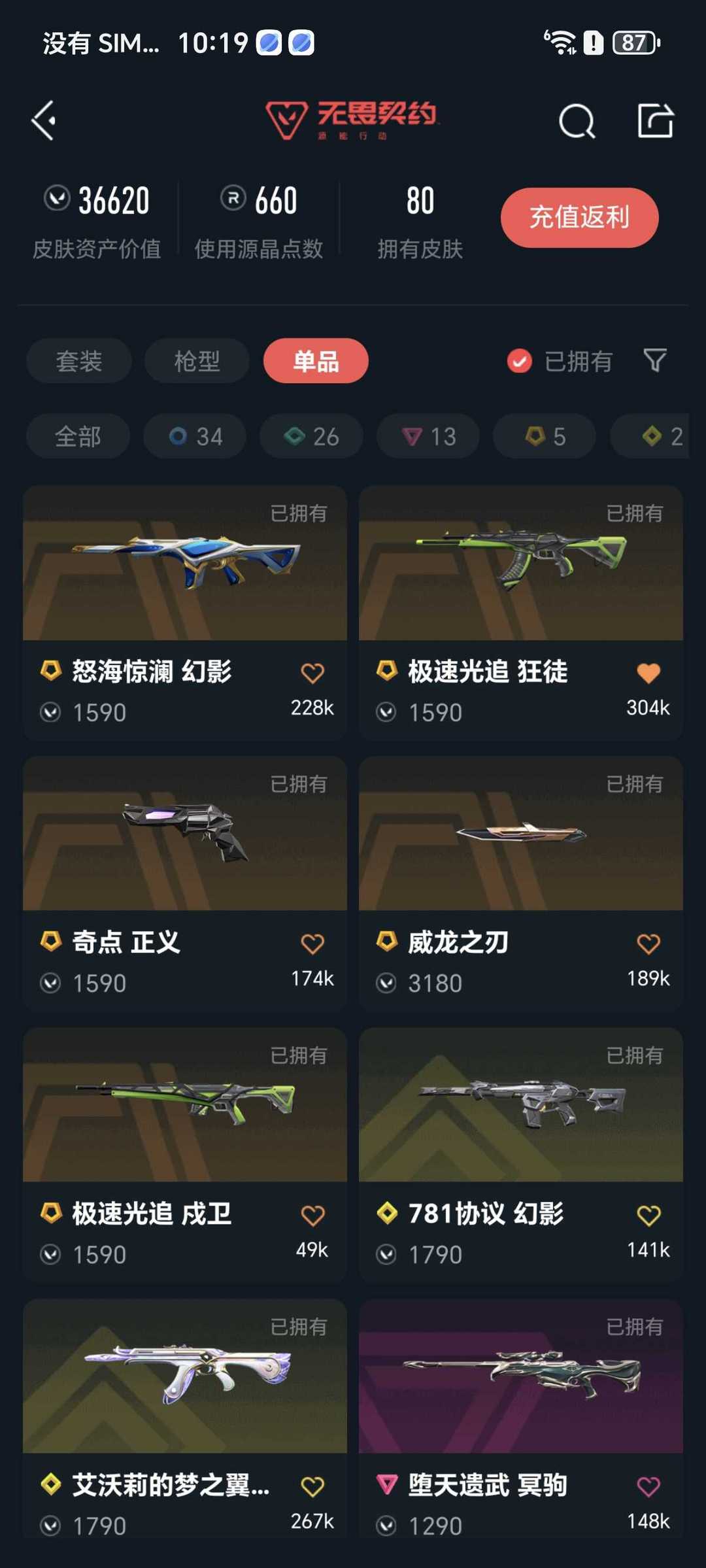Filter by the pink tier chip showing 13
The image size is (706, 1568).
[x=428, y=436]
